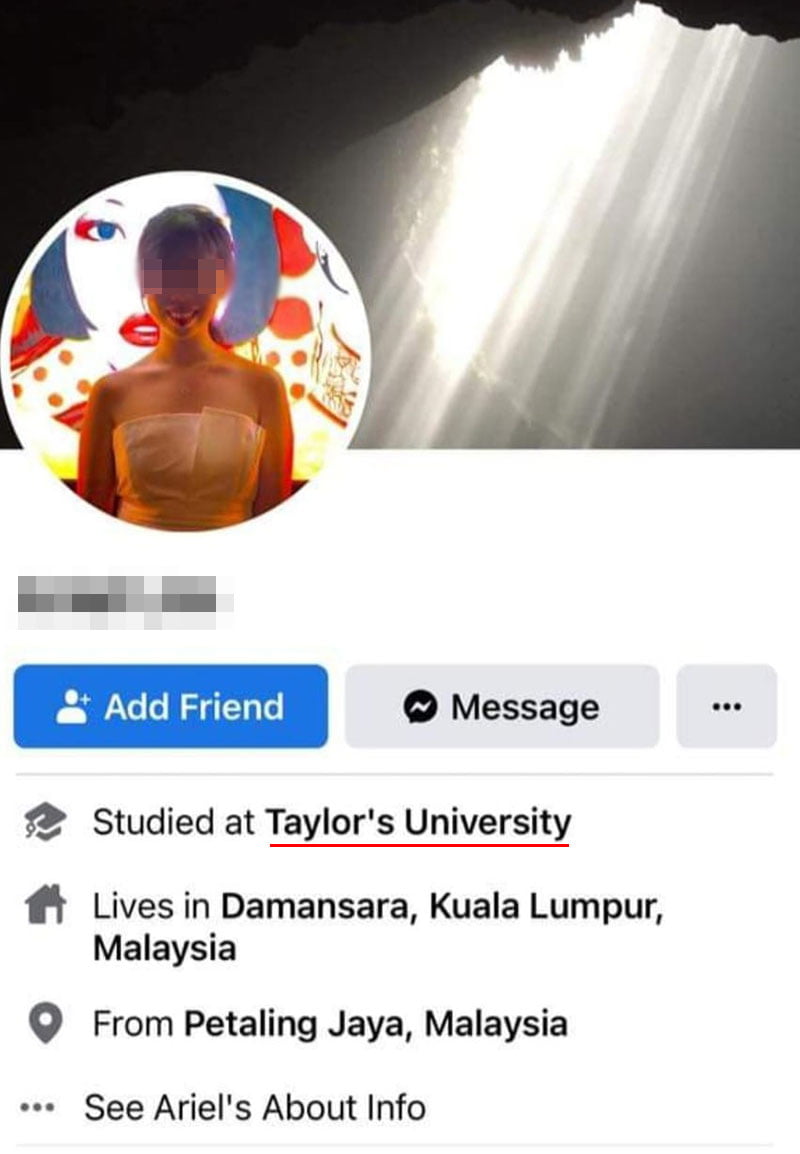The image size is (800, 1154).
Task: View the circular profile picture
Action: [x=187, y=352]
